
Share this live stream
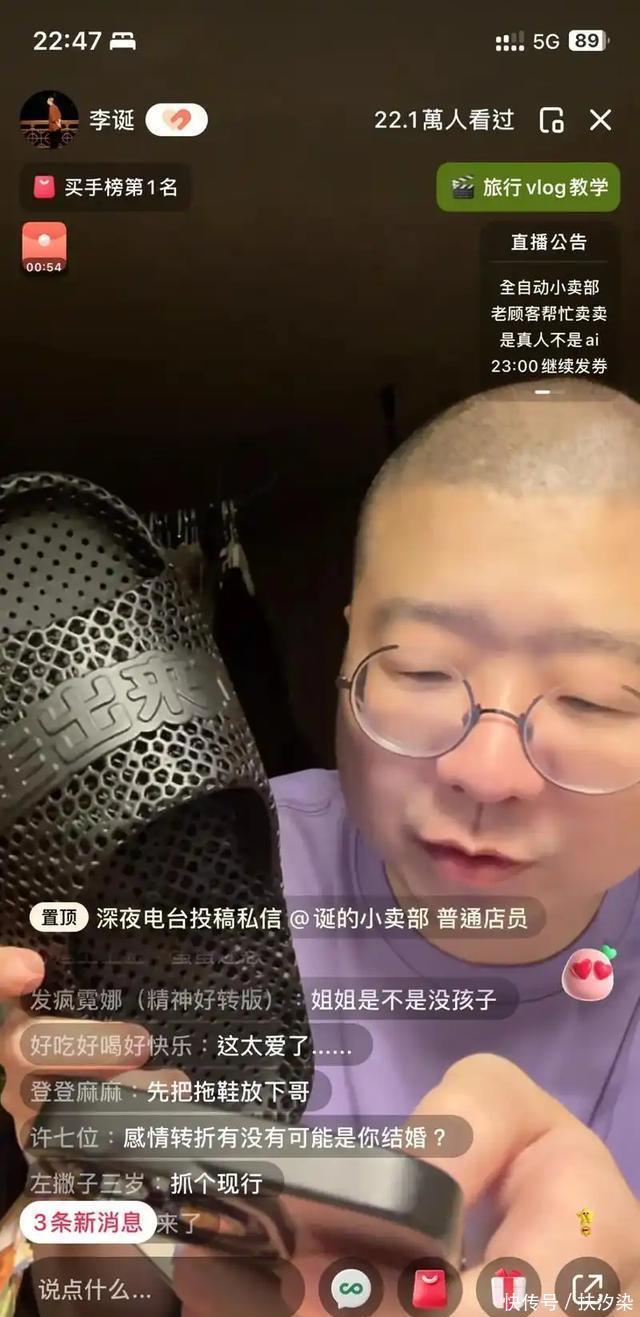click(587, 1289)
